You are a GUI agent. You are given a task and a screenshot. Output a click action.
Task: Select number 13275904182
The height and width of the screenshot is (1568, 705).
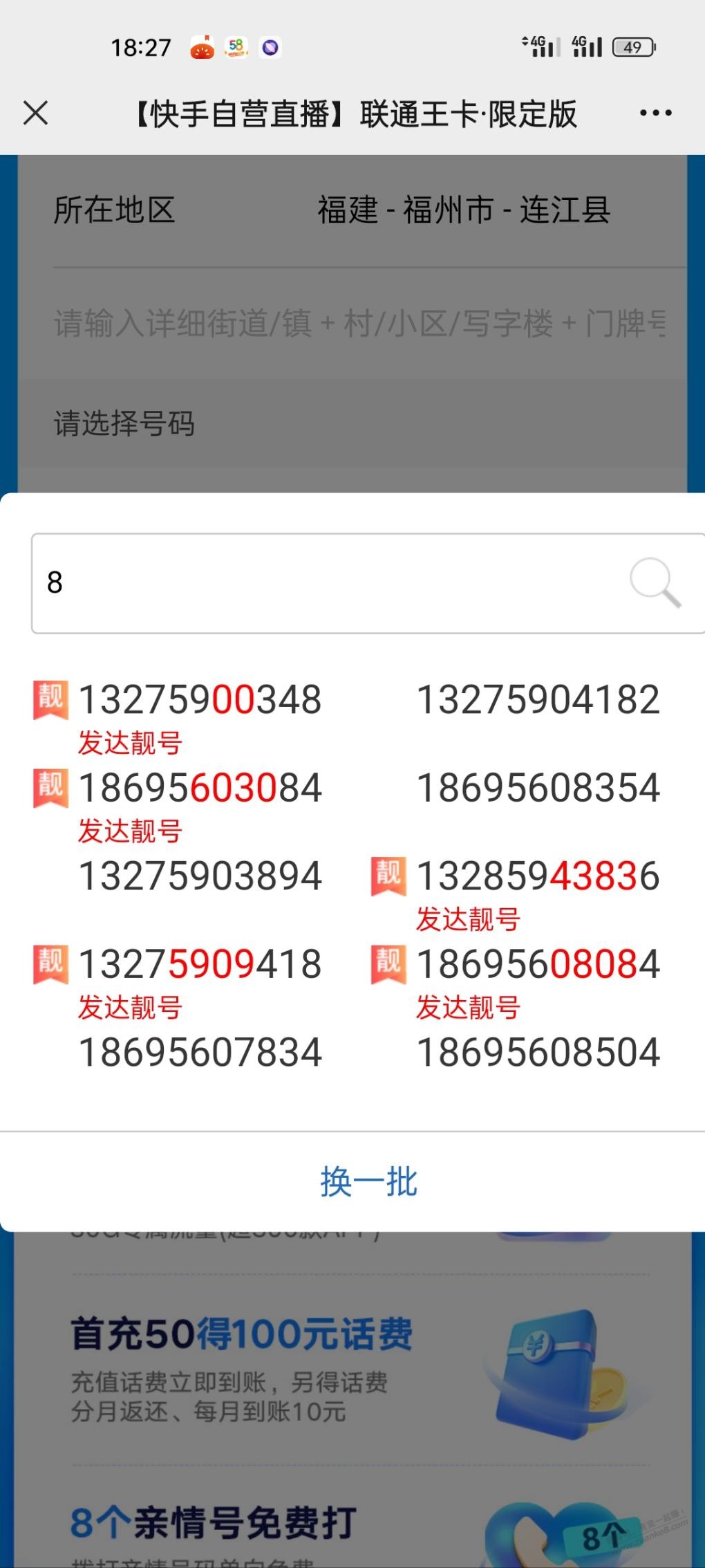[x=538, y=699]
